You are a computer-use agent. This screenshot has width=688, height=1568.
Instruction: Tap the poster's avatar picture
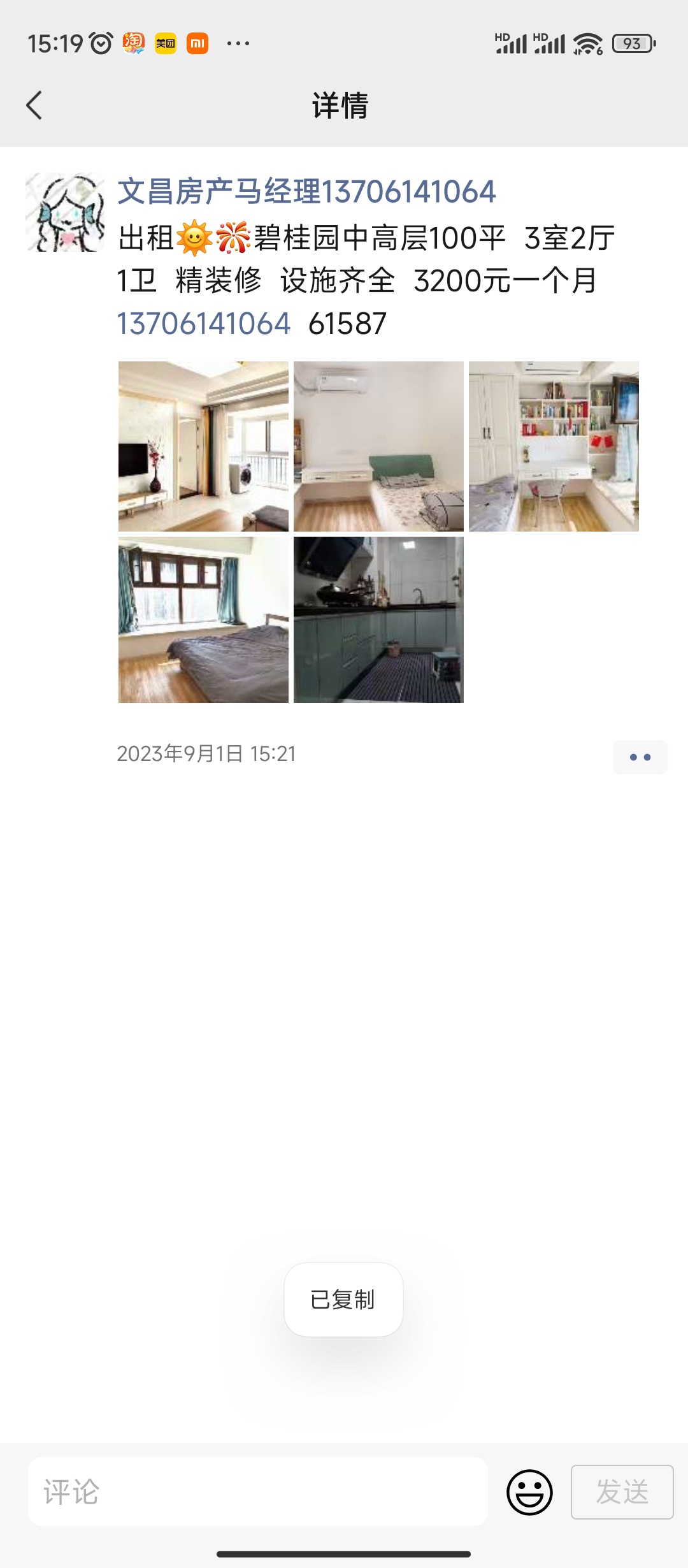65,212
